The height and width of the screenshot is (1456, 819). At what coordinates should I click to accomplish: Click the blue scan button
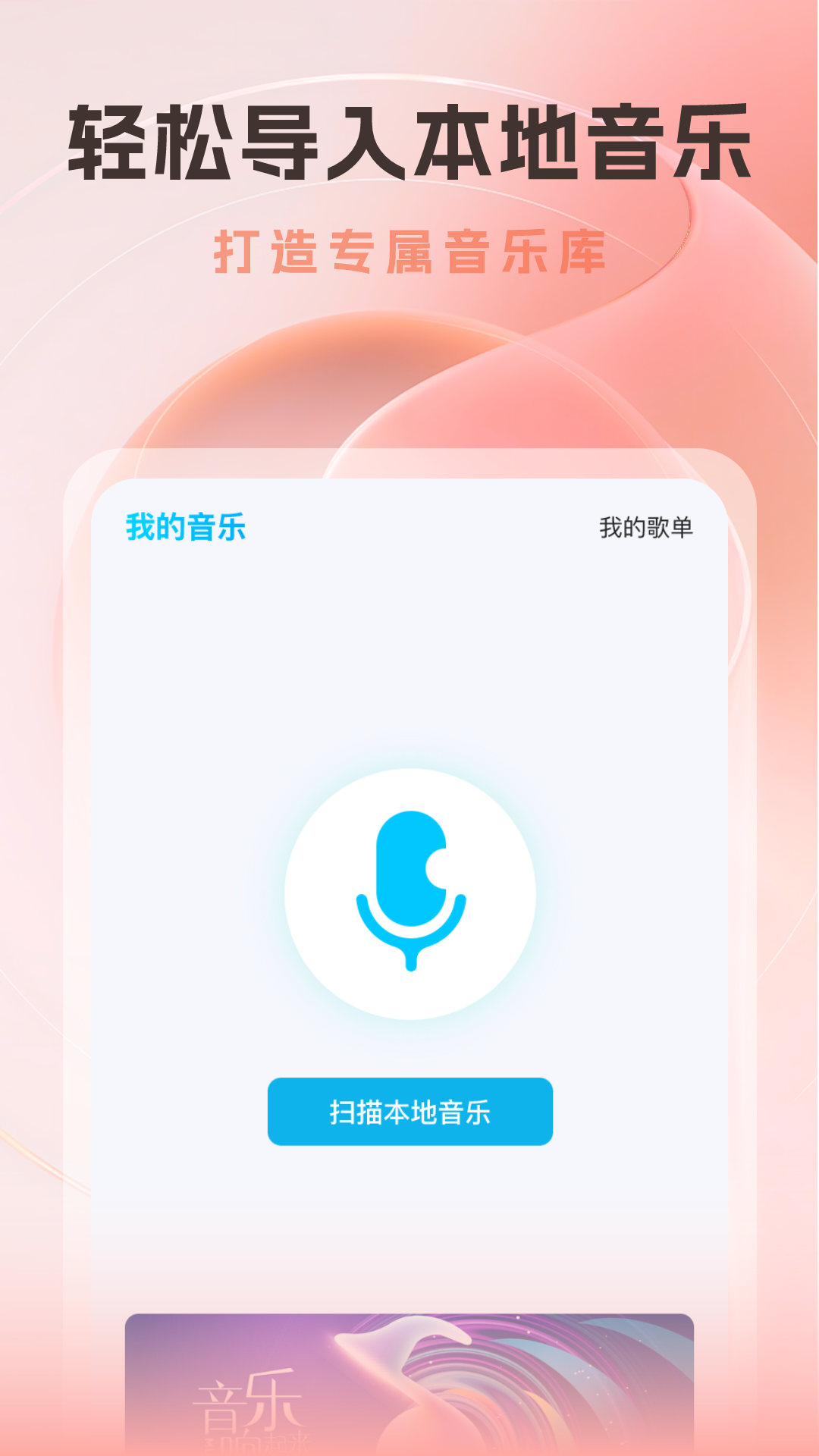(x=409, y=1112)
